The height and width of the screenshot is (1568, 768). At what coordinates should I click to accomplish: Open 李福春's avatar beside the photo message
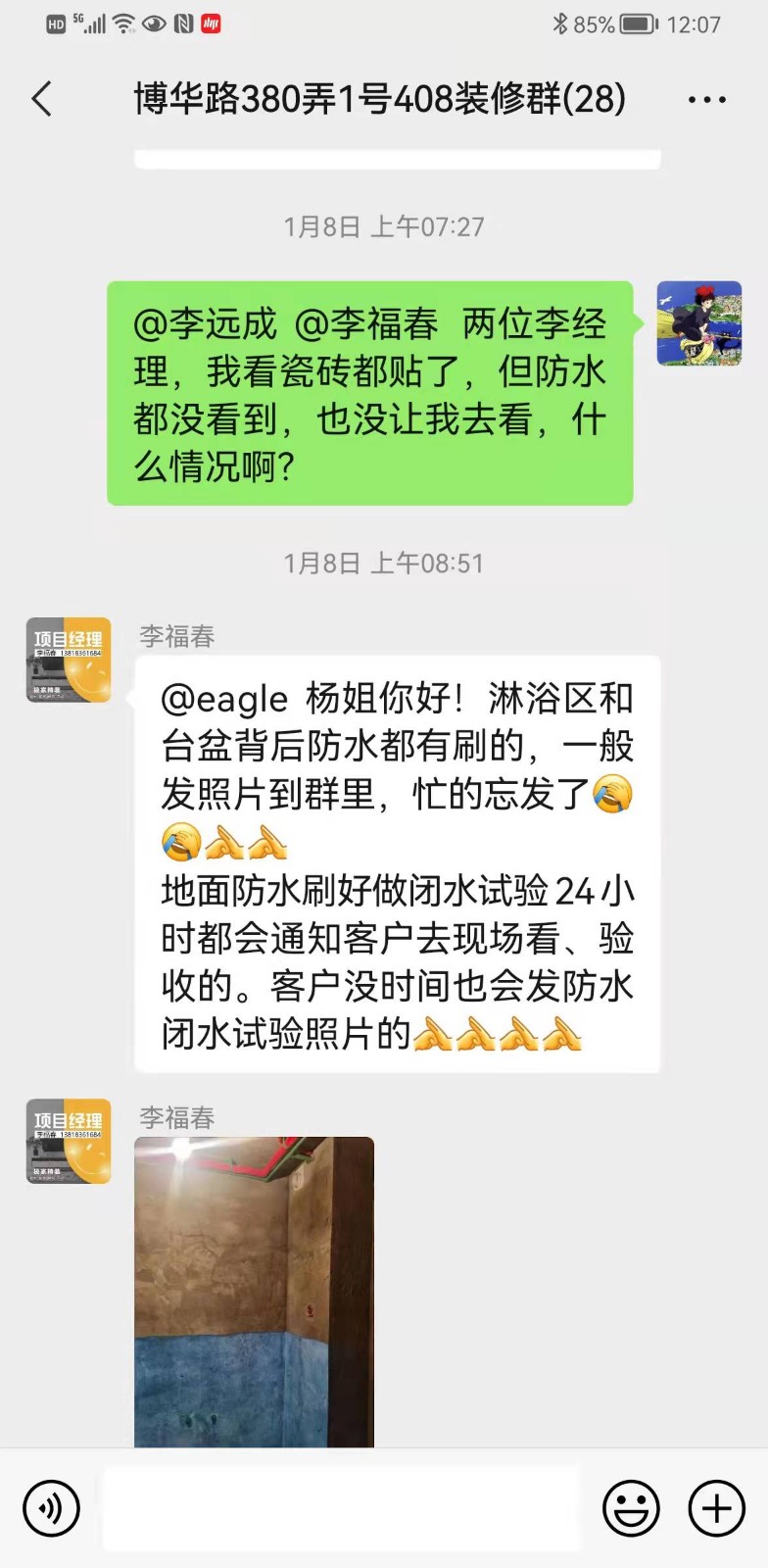(x=69, y=1141)
